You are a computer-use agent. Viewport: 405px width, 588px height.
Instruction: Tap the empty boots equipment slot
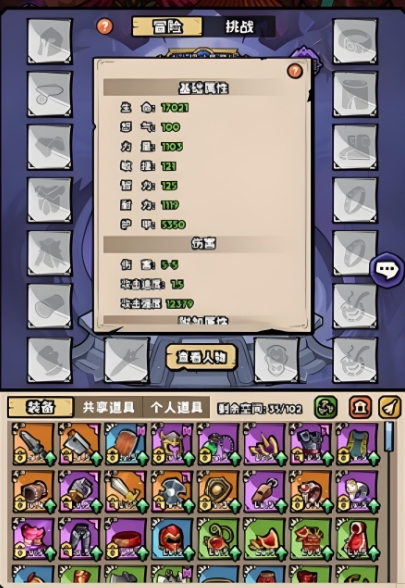click(355, 147)
